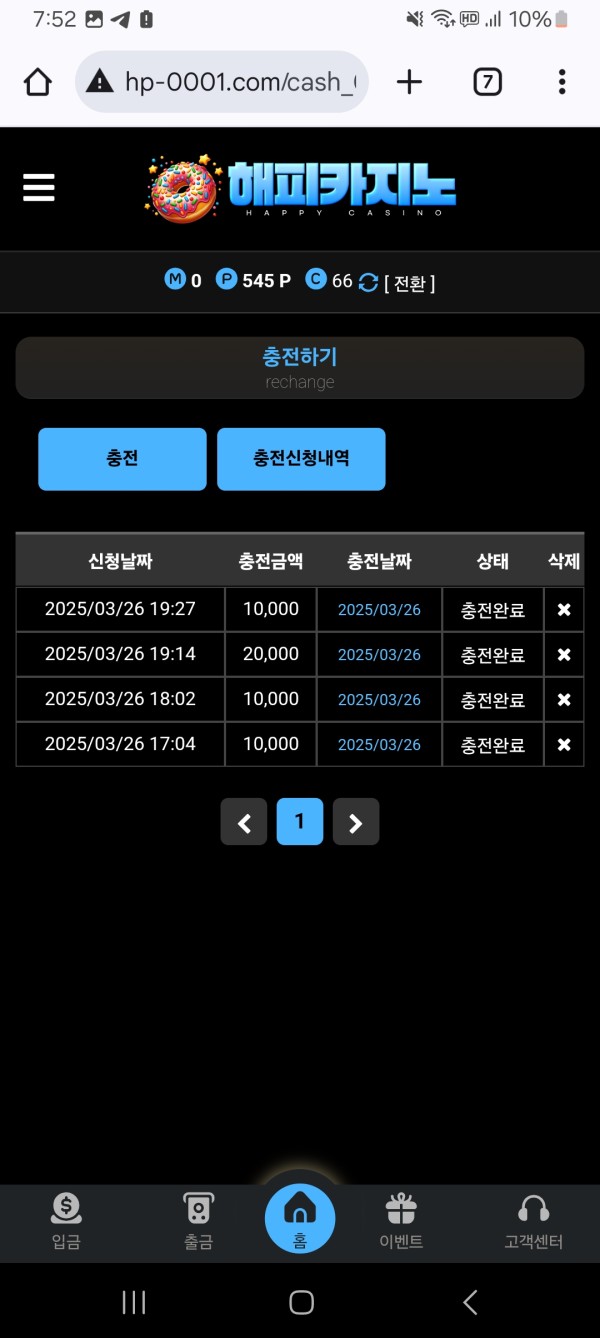Screen dimensions: 600x1338
Task: Delete the 2025/03/26 18:02 record
Action: [564, 700]
